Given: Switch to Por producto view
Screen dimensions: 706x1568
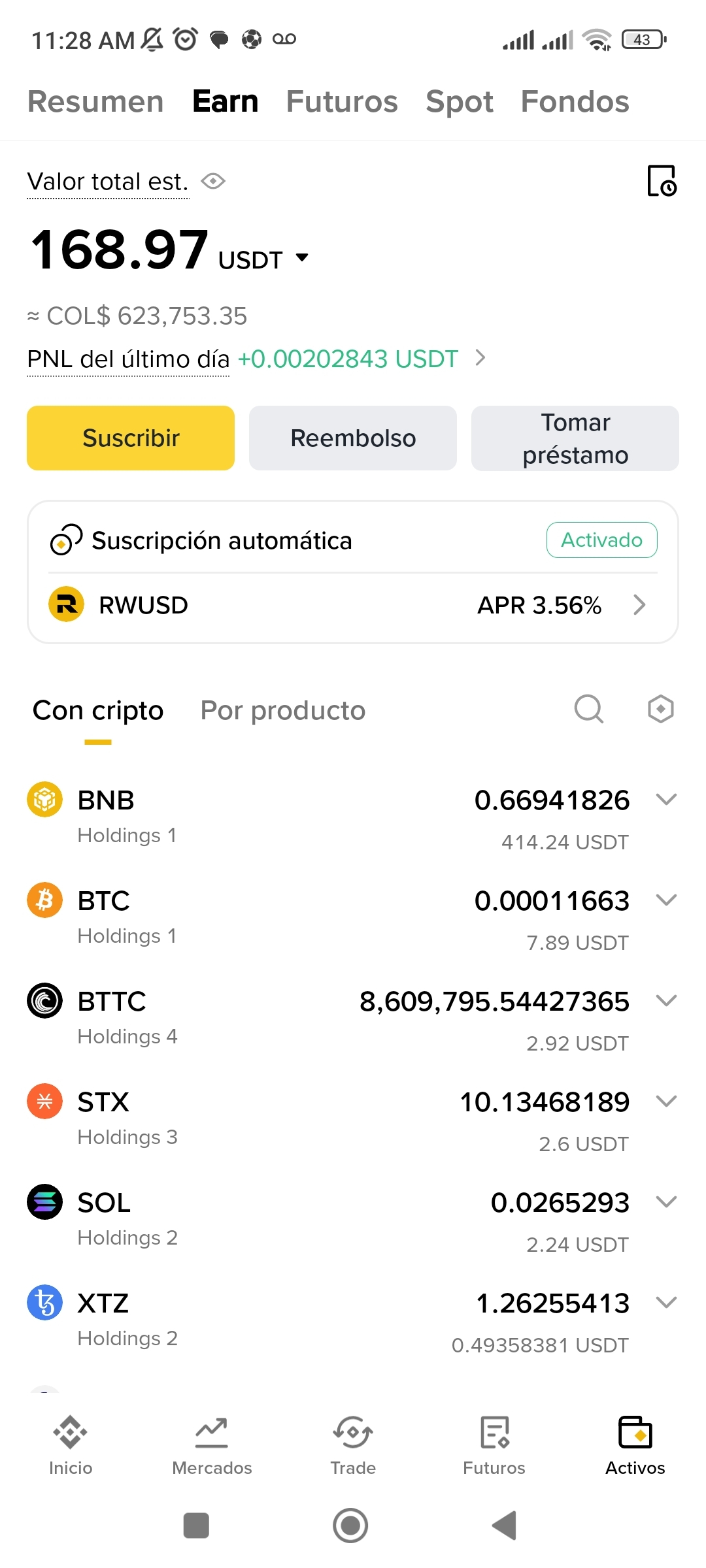Looking at the screenshot, I should pyautogui.click(x=282, y=710).
